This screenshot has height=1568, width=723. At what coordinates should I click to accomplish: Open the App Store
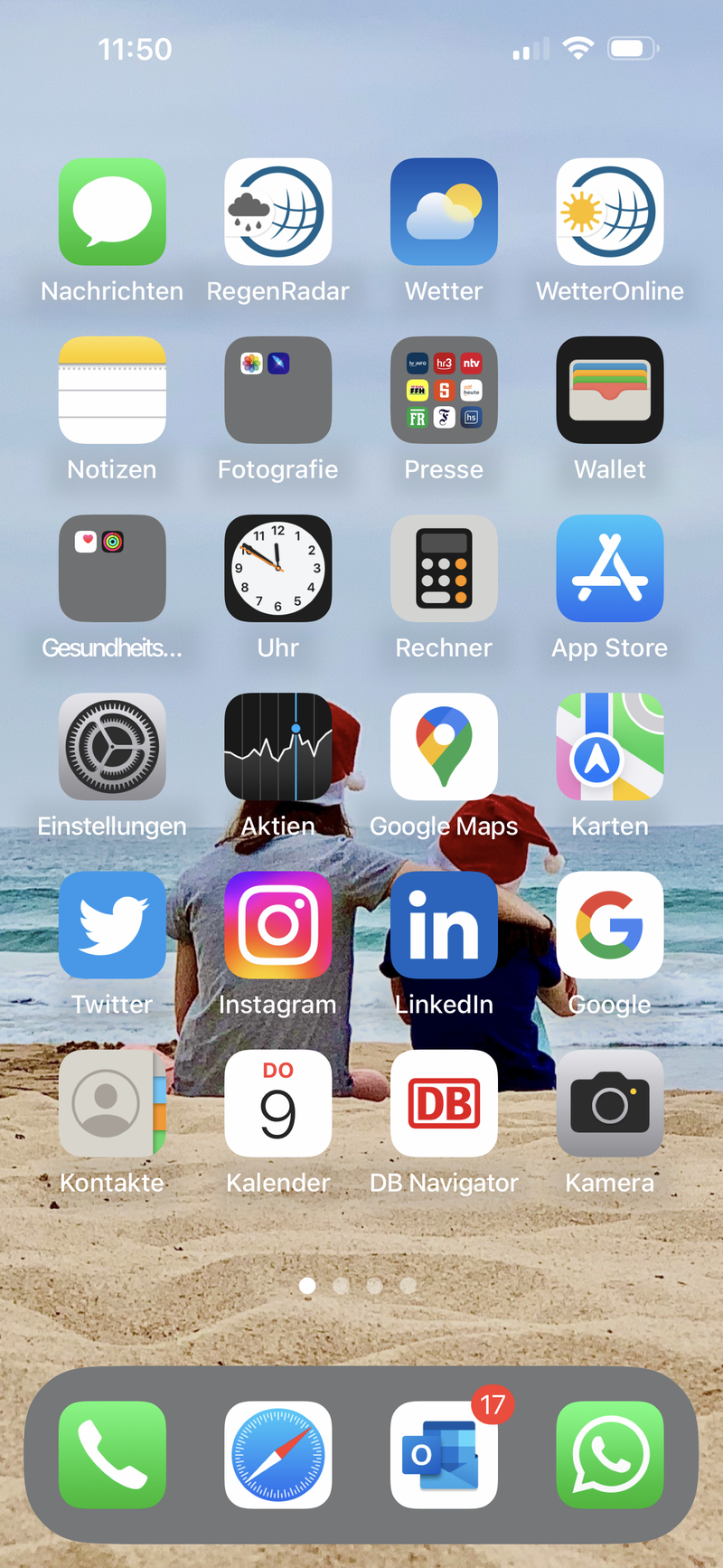click(x=610, y=568)
